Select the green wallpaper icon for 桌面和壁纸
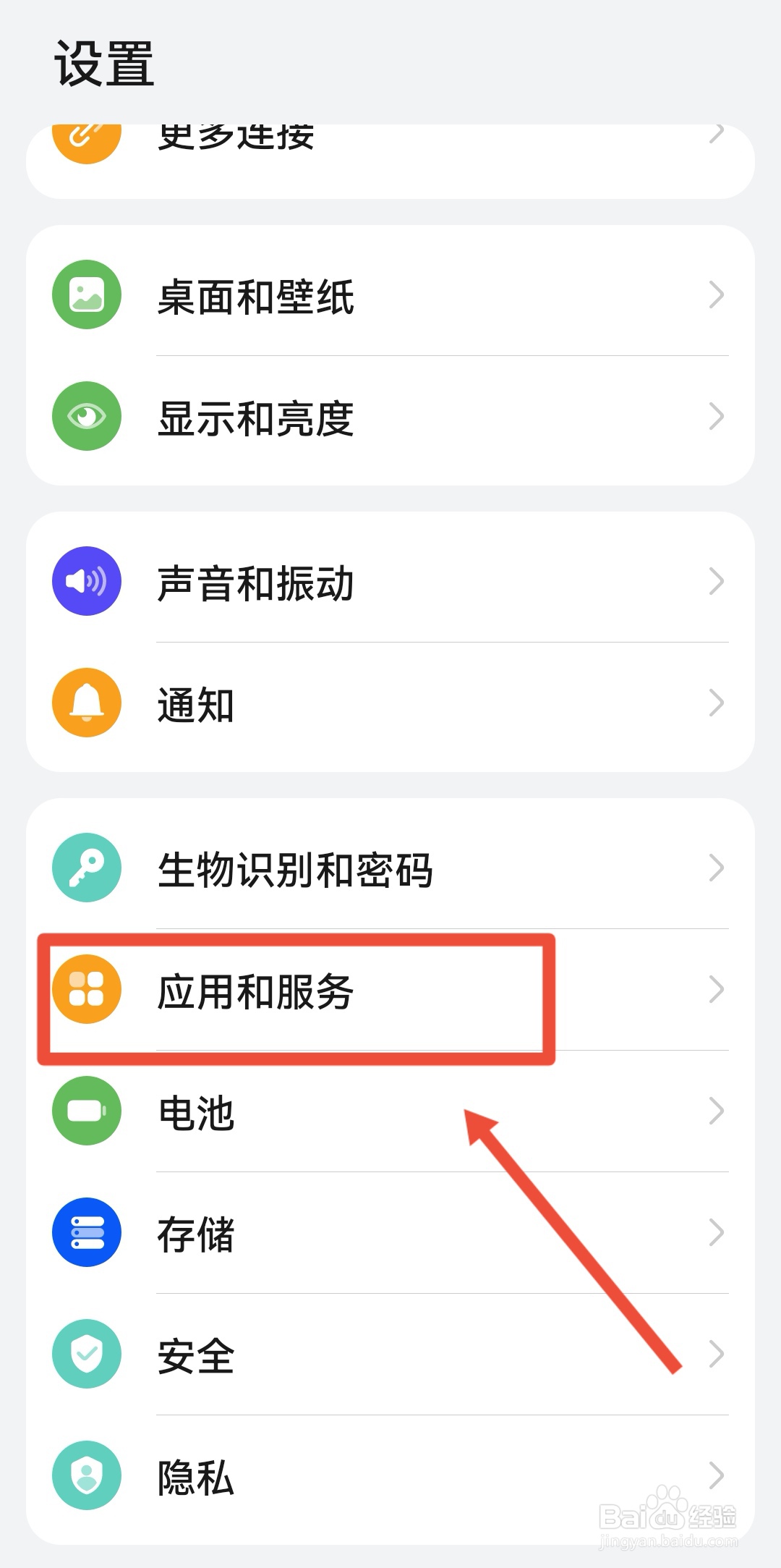Image resolution: width=781 pixels, height=1568 pixels. click(x=85, y=294)
